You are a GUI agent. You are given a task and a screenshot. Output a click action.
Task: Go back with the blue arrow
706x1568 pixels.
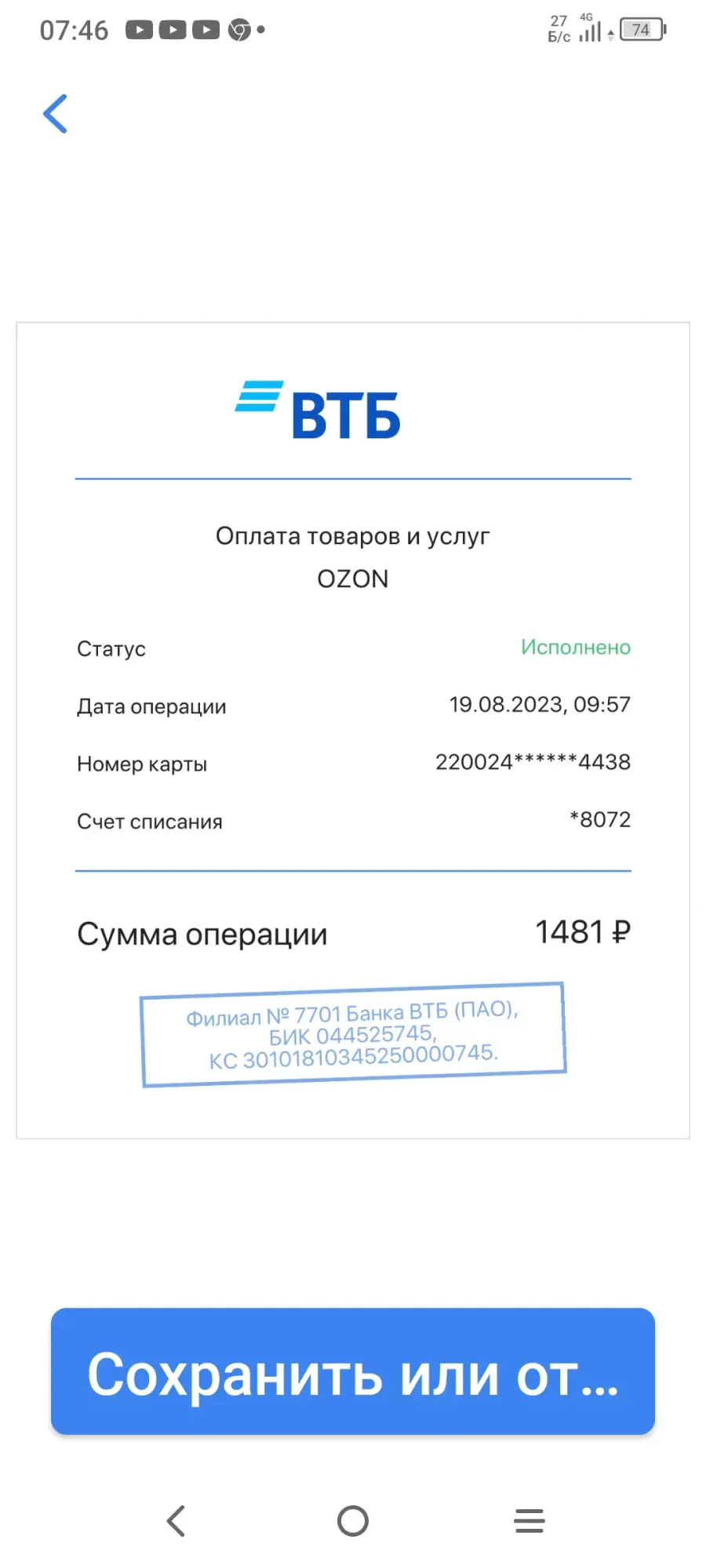pyautogui.click(x=55, y=114)
